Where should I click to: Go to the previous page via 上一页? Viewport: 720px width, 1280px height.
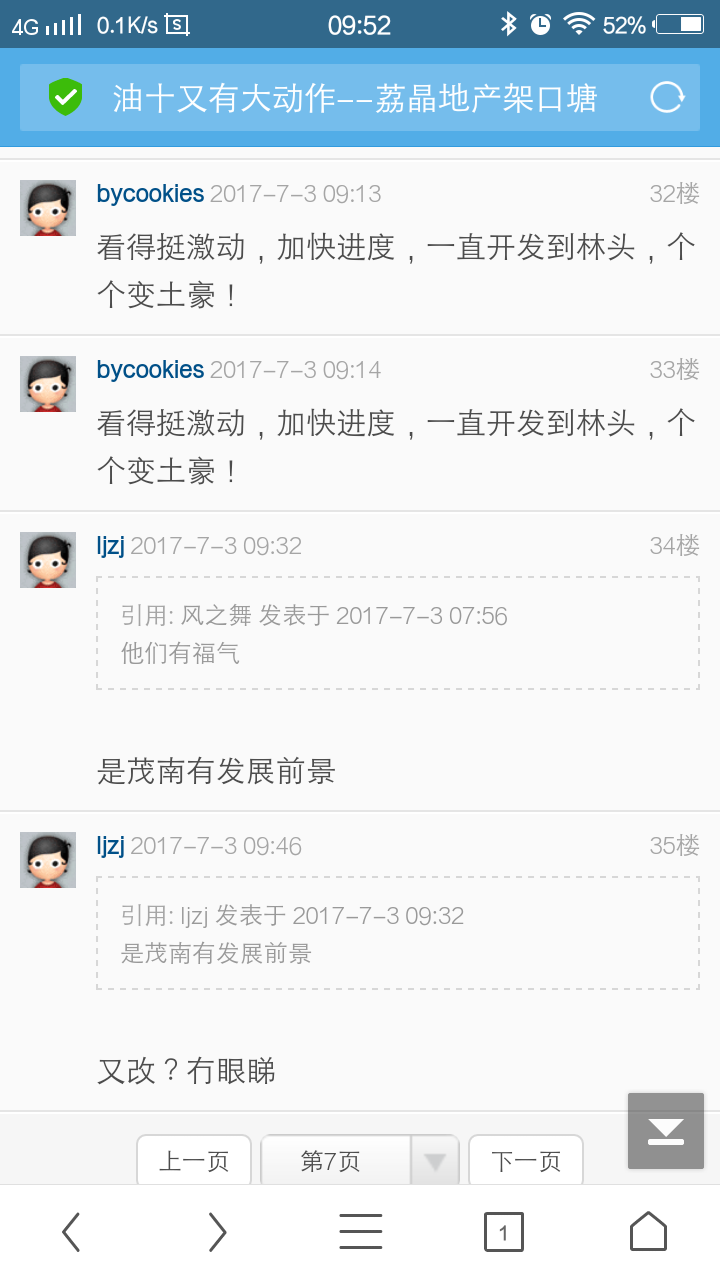[194, 1161]
